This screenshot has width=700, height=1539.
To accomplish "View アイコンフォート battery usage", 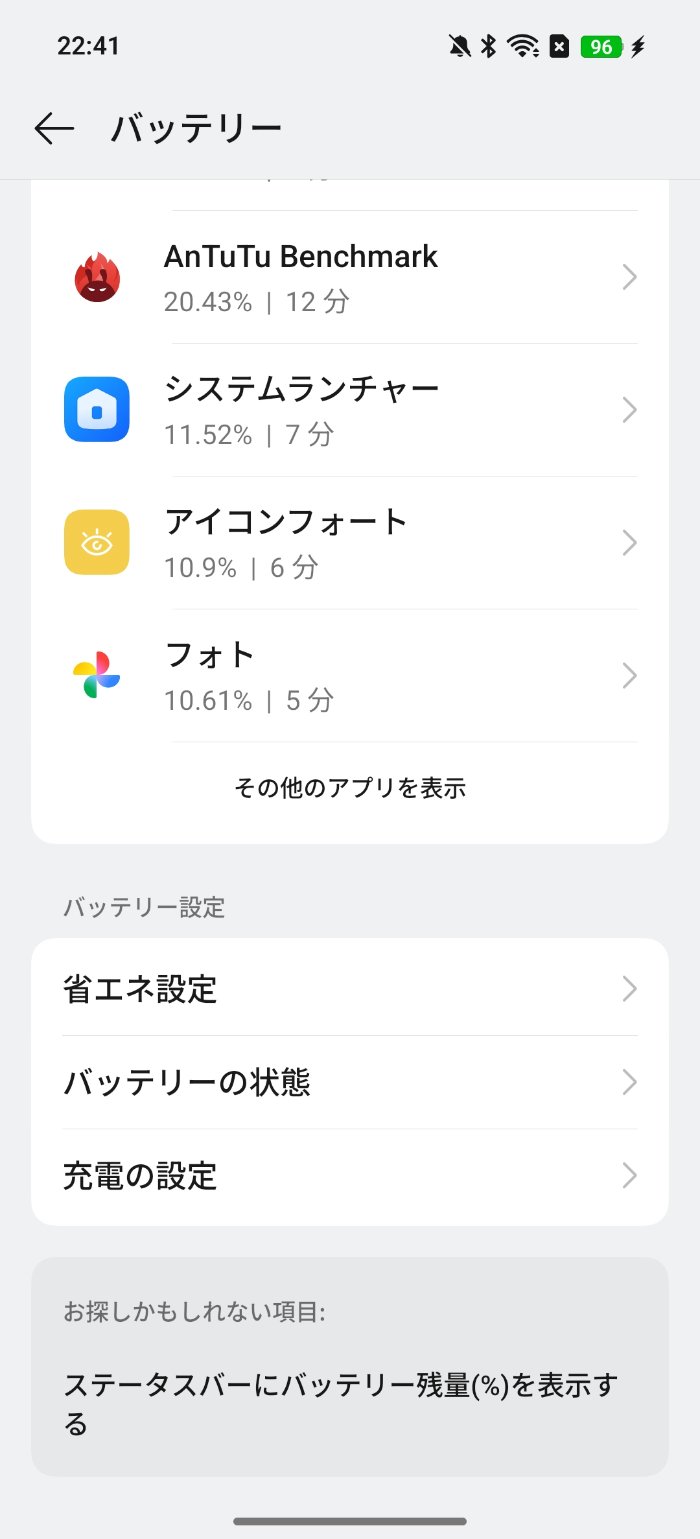I will [x=350, y=543].
